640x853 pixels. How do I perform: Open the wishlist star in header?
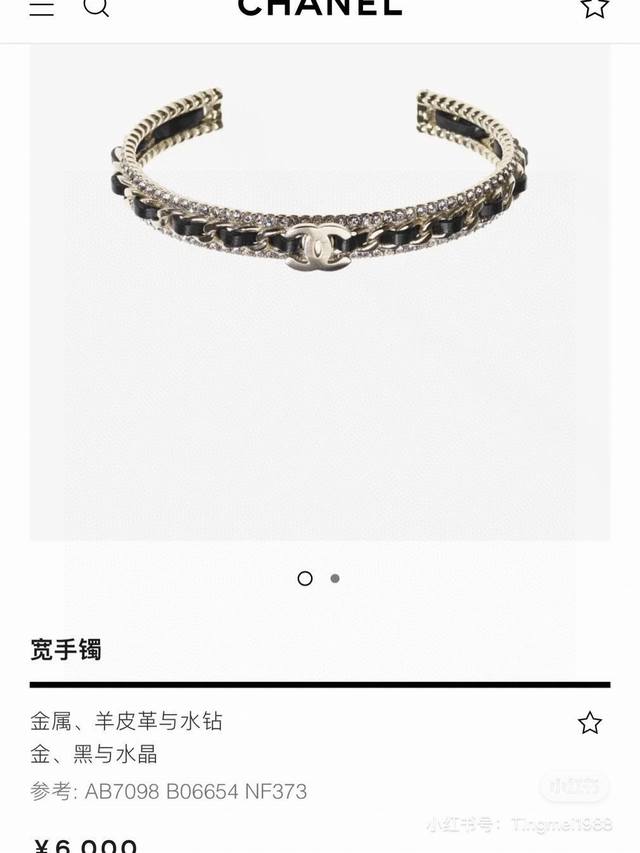pos(594,8)
